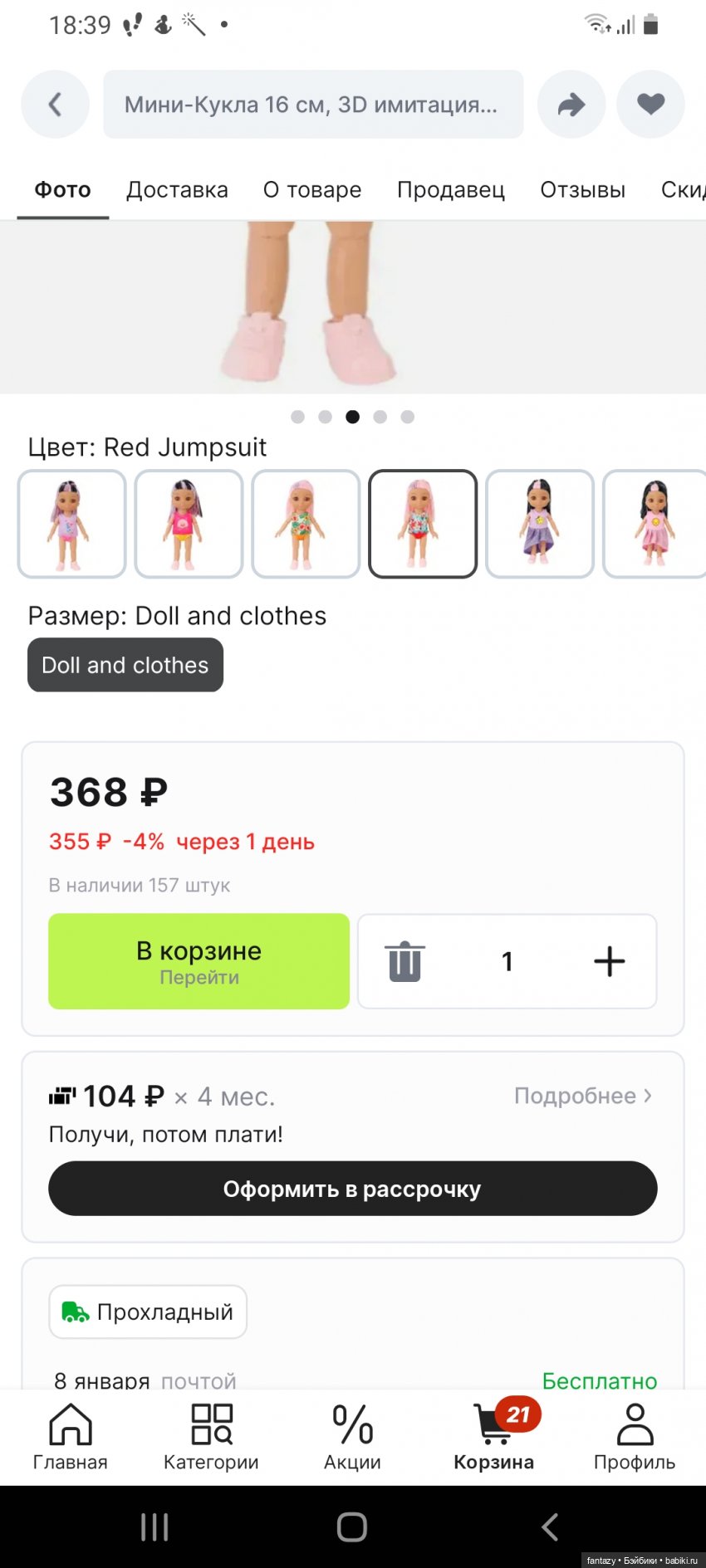This screenshot has width=706, height=1568.
Task: Add the doll to favorites via heart icon
Action: pos(650,104)
